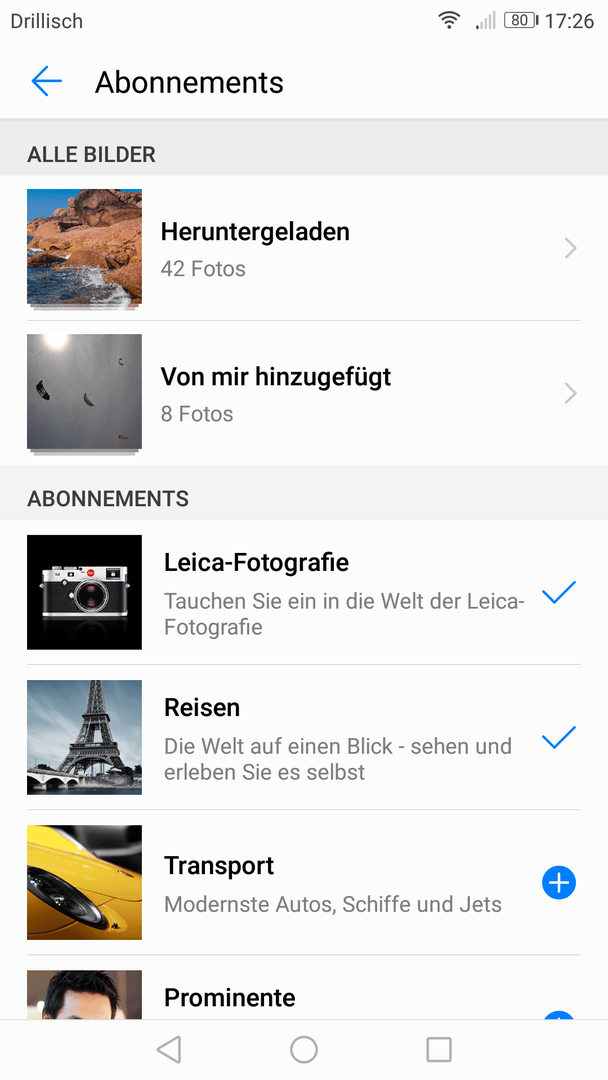Open the Heruntergeladen album

[304, 248]
